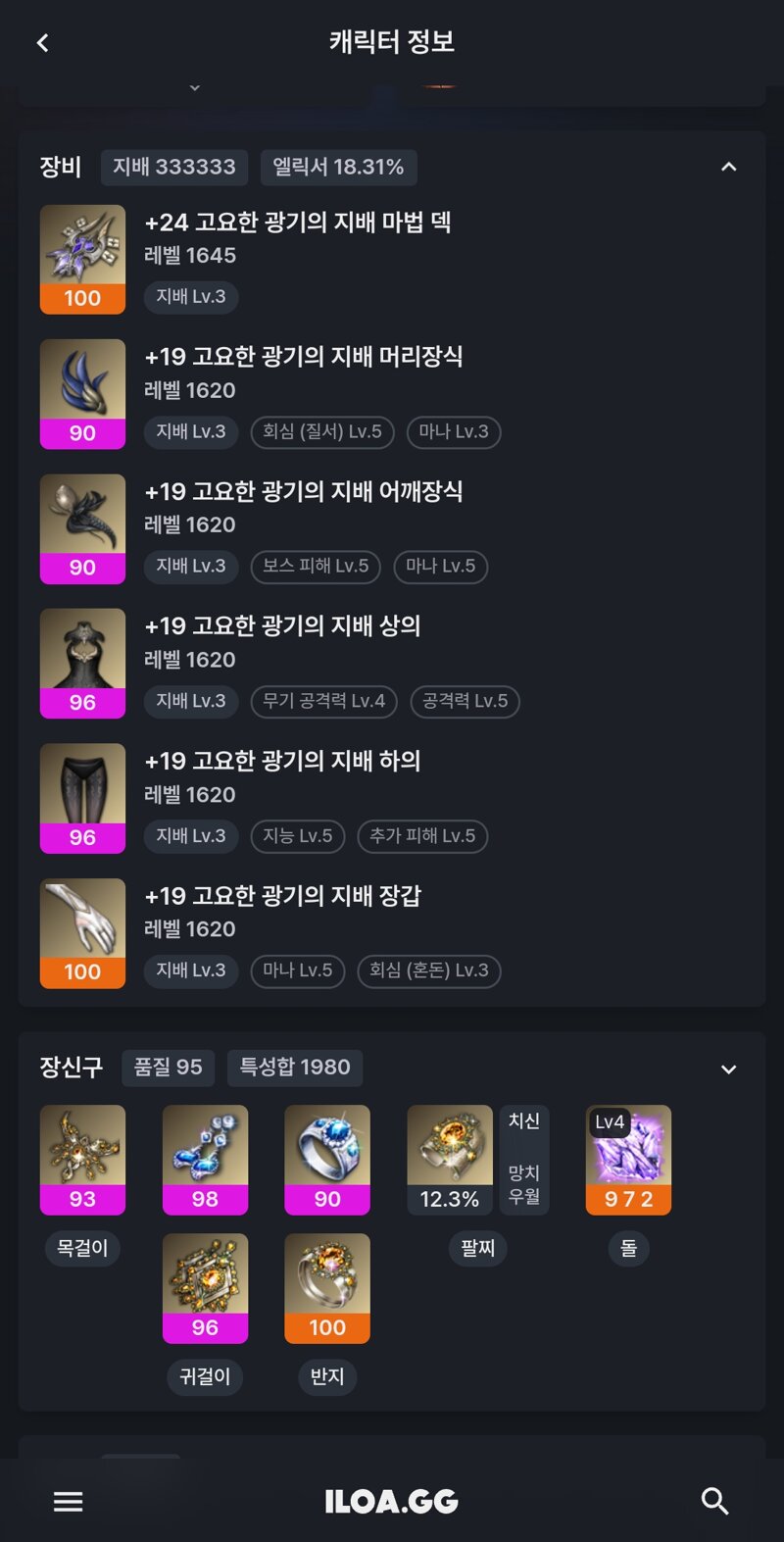The height and width of the screenshot is (1542, 784).
Task: View the +19 지배 장갑 item
Action: point(82,932)
